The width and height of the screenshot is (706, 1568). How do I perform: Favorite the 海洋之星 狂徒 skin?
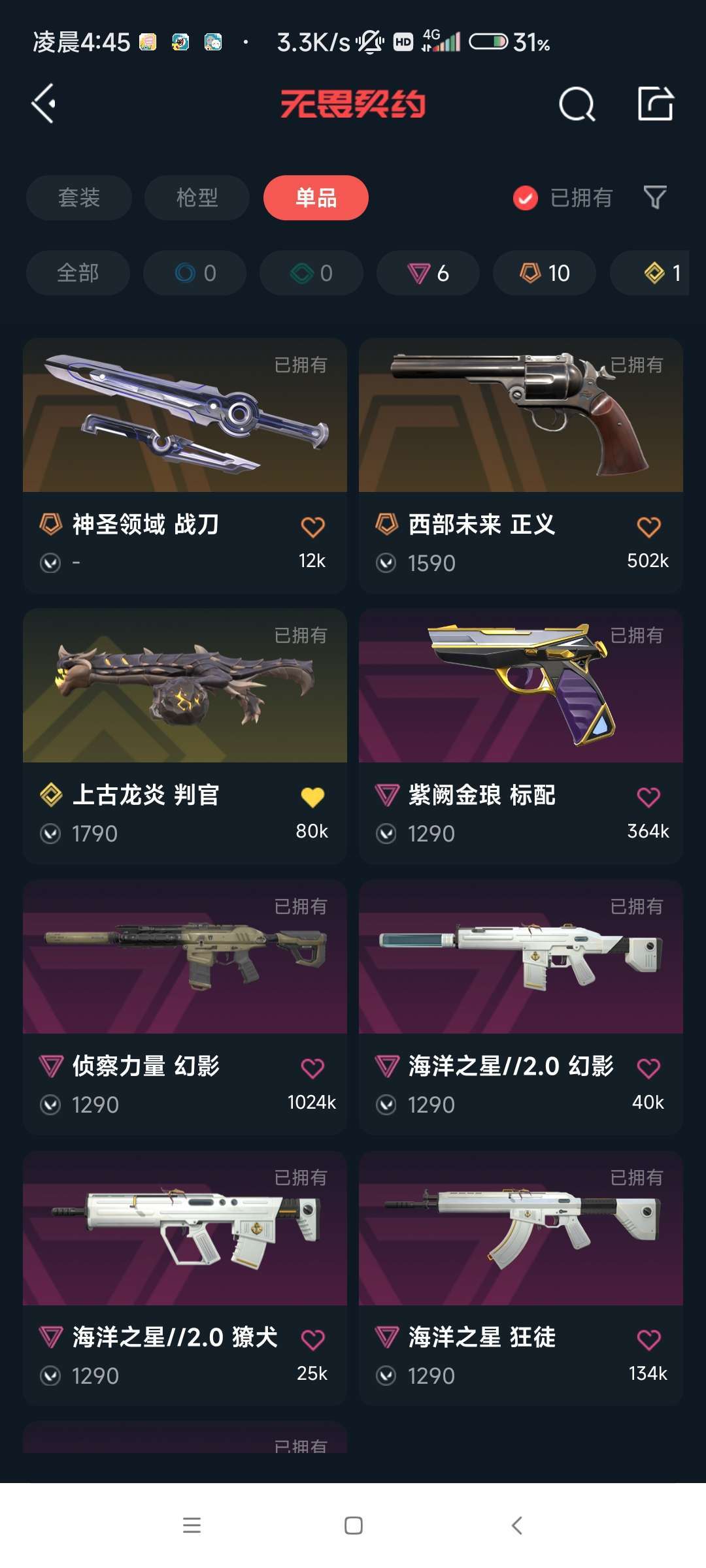coord(648,1339)
